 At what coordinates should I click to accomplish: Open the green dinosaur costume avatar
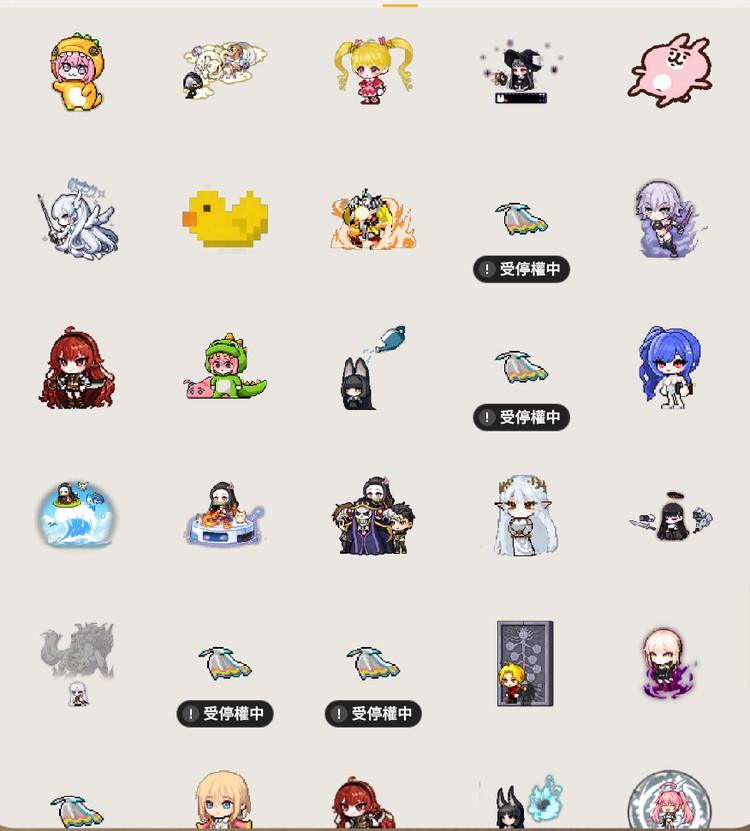coord(225,369)
